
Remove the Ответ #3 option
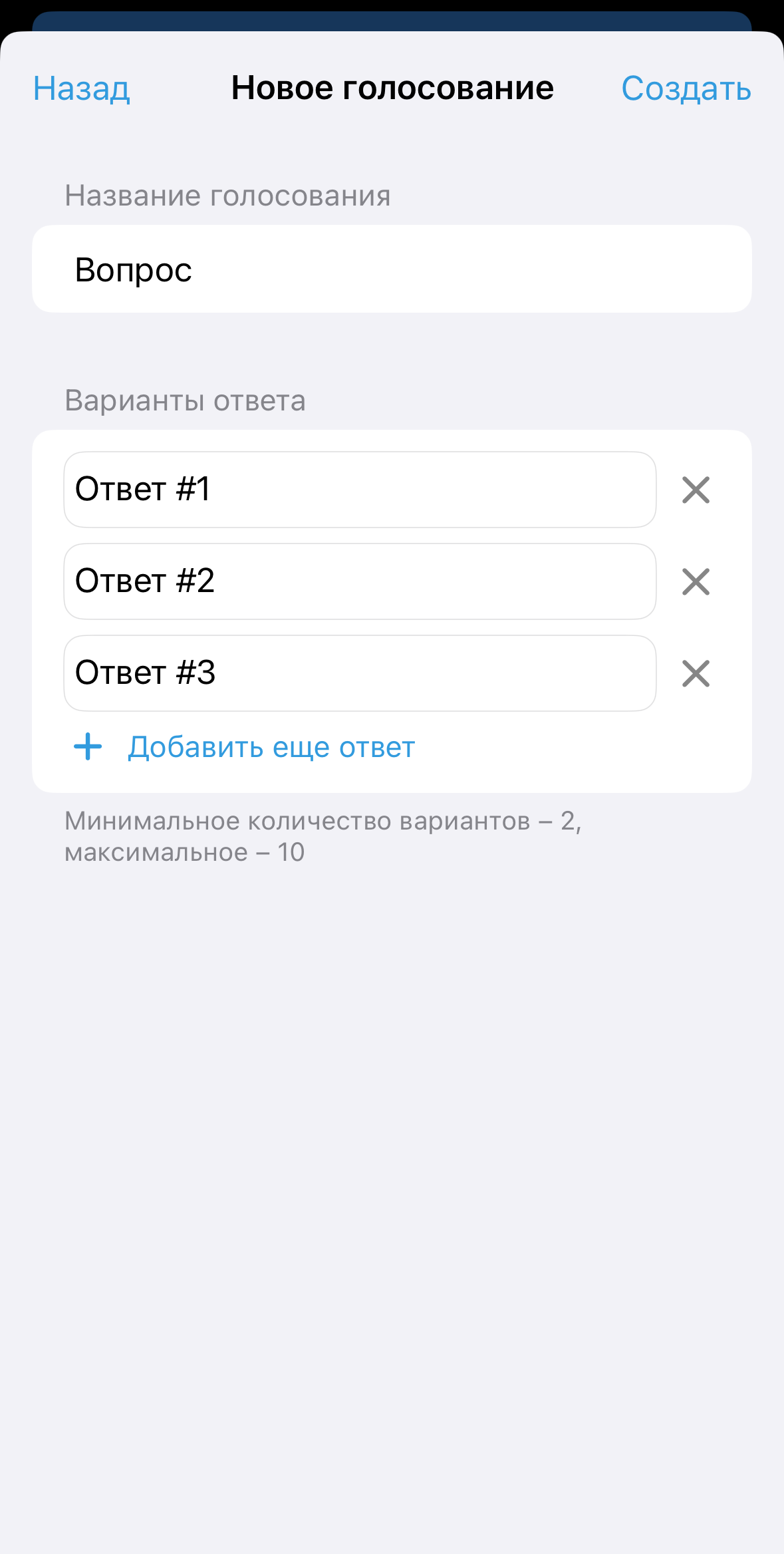(x=696, y=674)
